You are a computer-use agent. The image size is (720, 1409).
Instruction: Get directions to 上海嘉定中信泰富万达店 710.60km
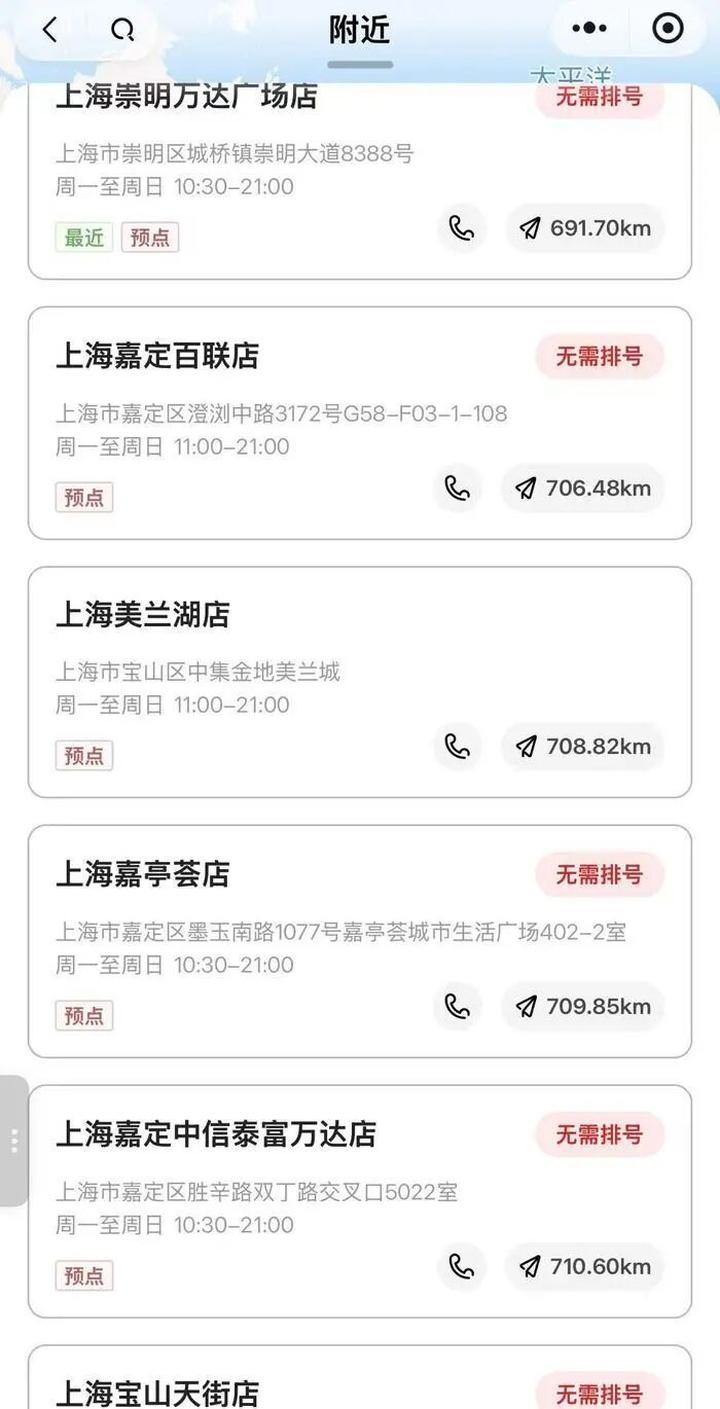coord(585,1266)
